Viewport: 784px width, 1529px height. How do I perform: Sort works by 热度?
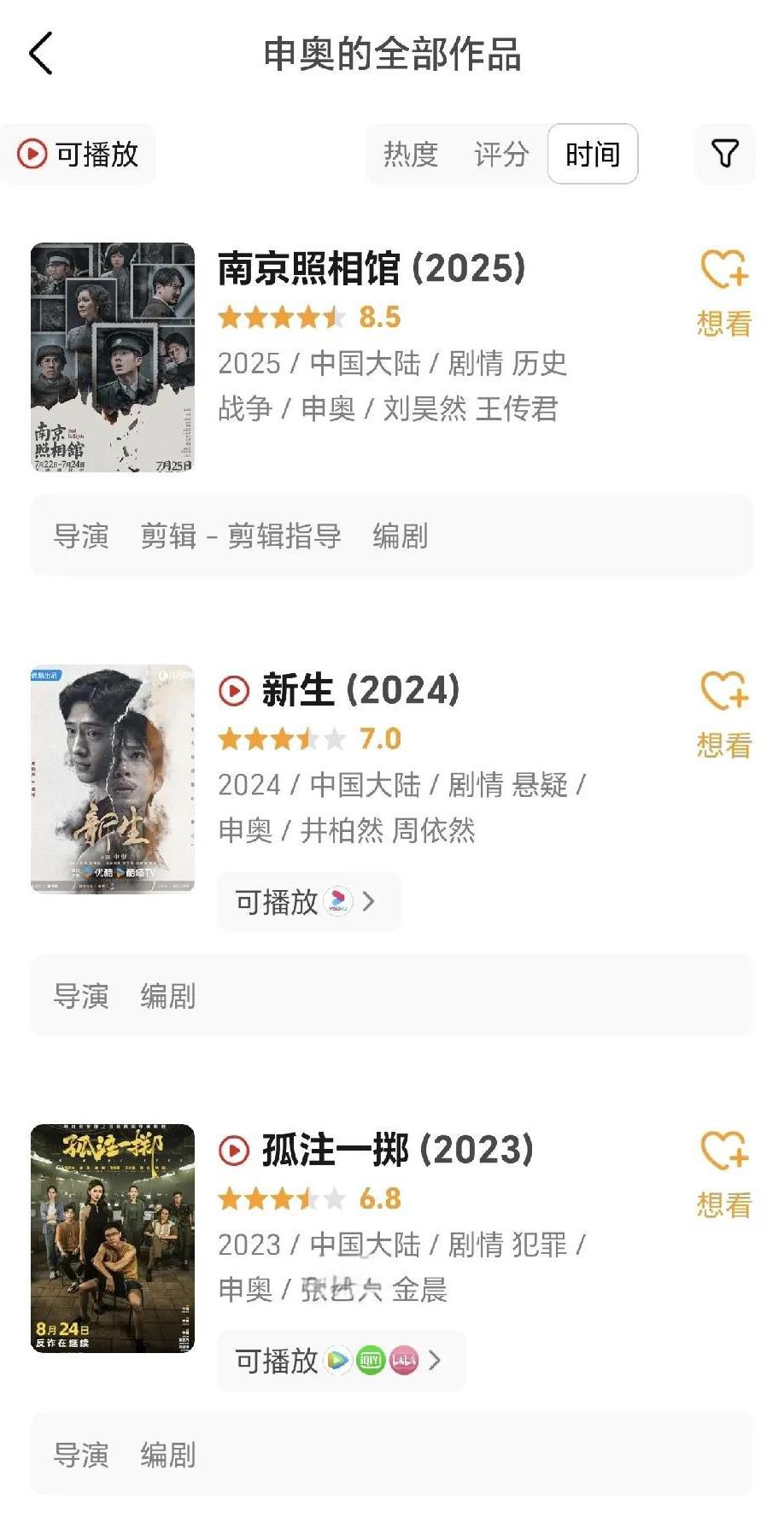(411, 155)
